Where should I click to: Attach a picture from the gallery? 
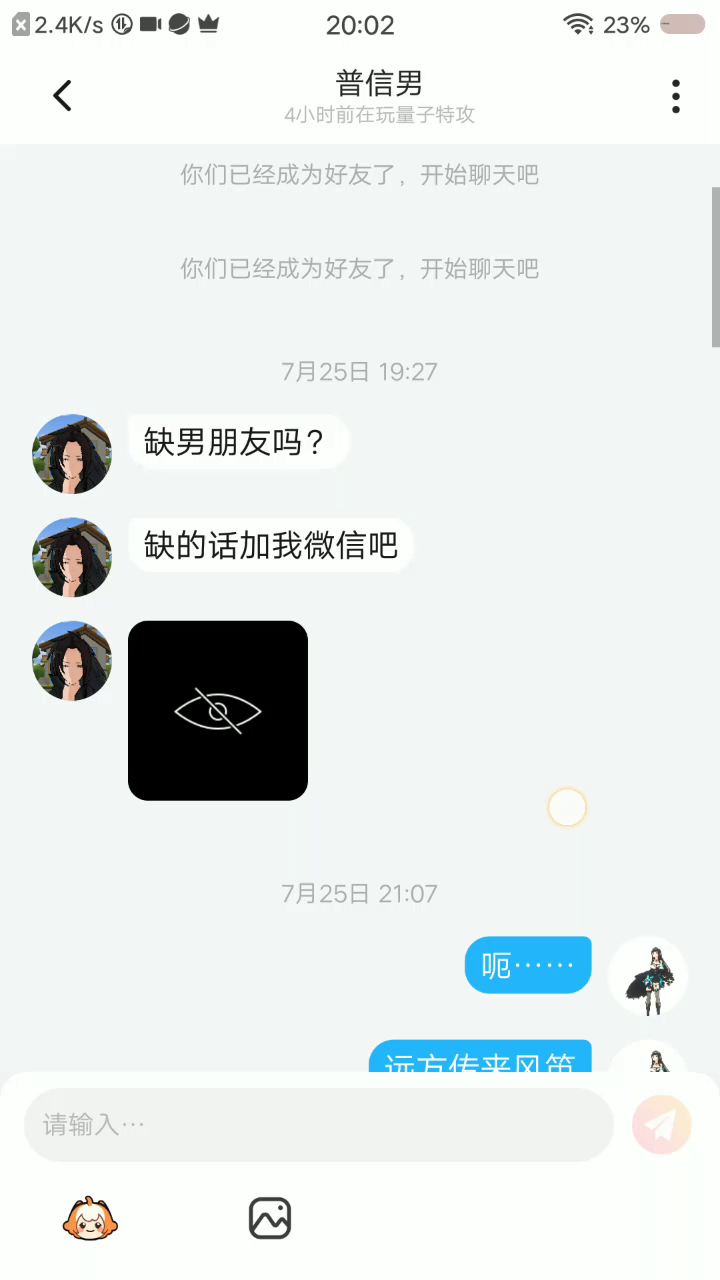269,1218
